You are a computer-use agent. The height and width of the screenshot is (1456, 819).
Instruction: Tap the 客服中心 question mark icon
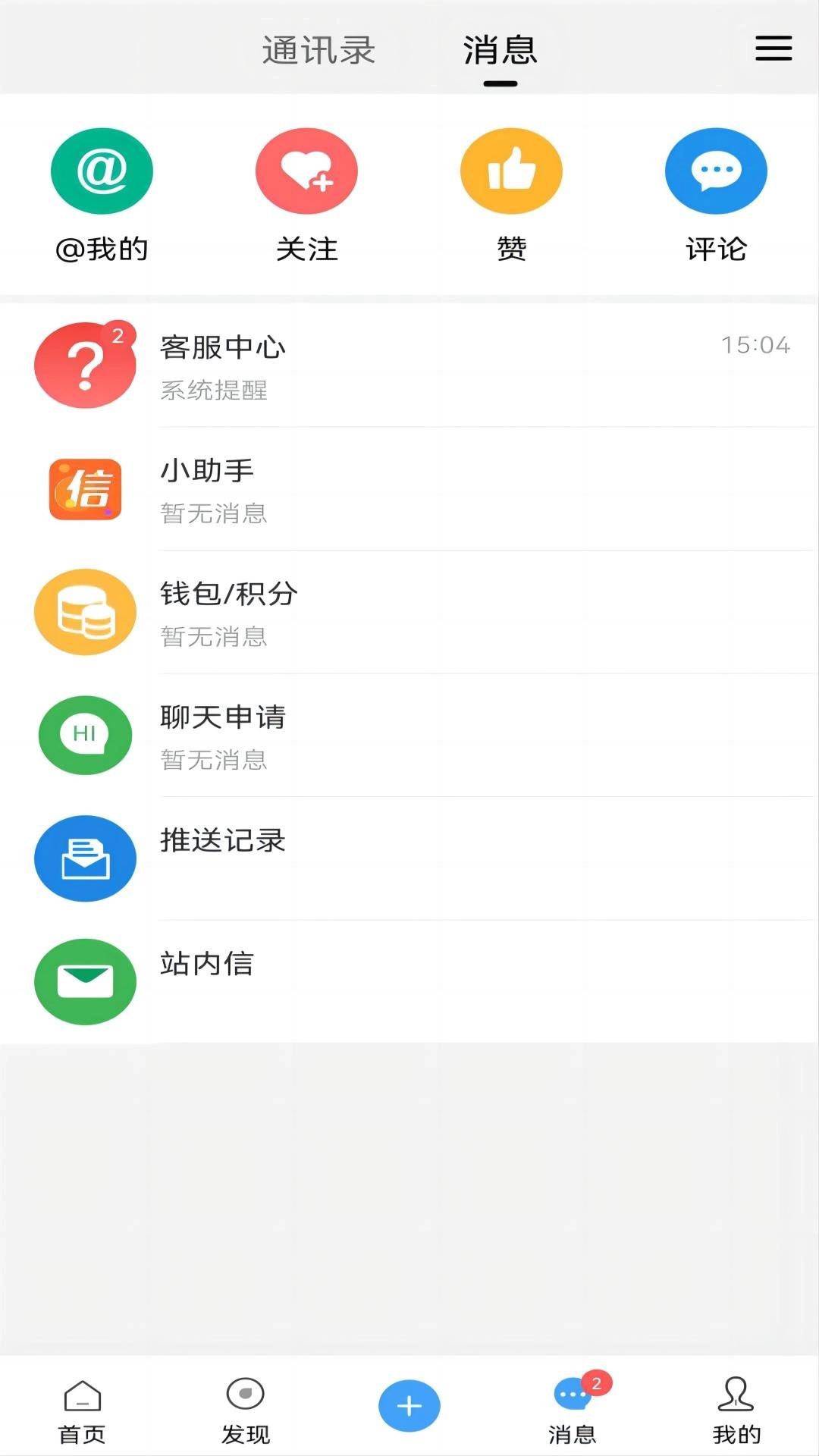(x=85, y=366)
